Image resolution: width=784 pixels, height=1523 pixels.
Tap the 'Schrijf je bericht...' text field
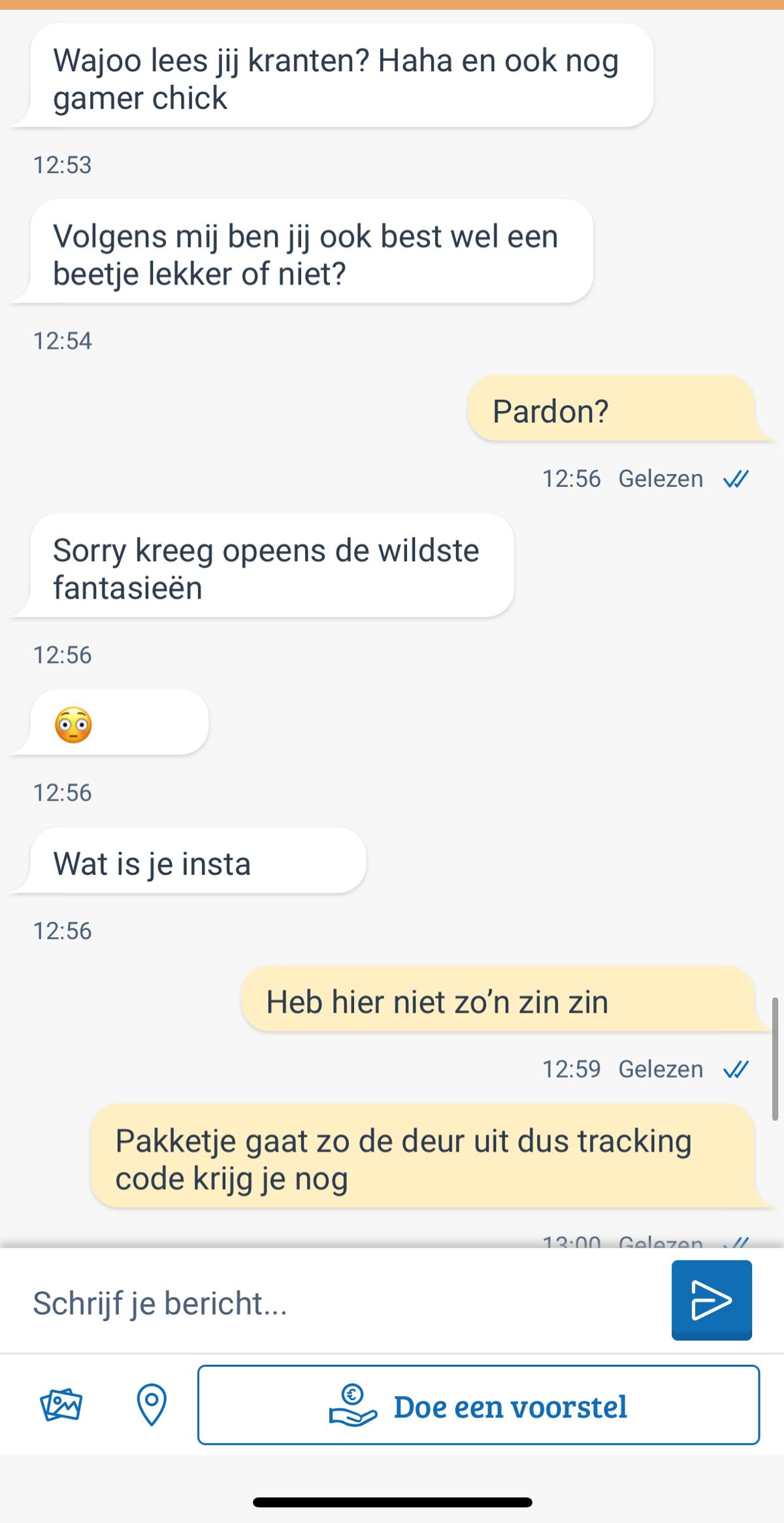(x=340, y=1303)
